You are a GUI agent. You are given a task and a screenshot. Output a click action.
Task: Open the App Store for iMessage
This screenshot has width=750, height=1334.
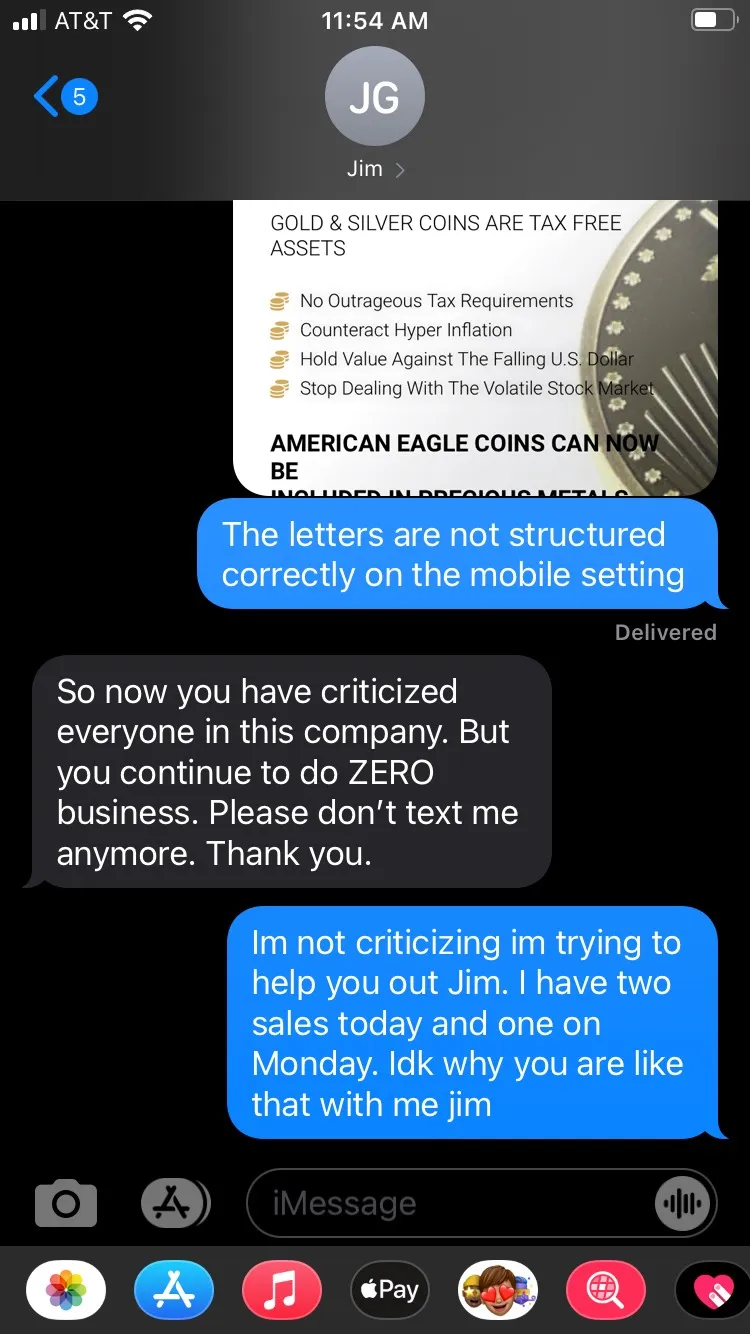click(x=174, y=1290)
